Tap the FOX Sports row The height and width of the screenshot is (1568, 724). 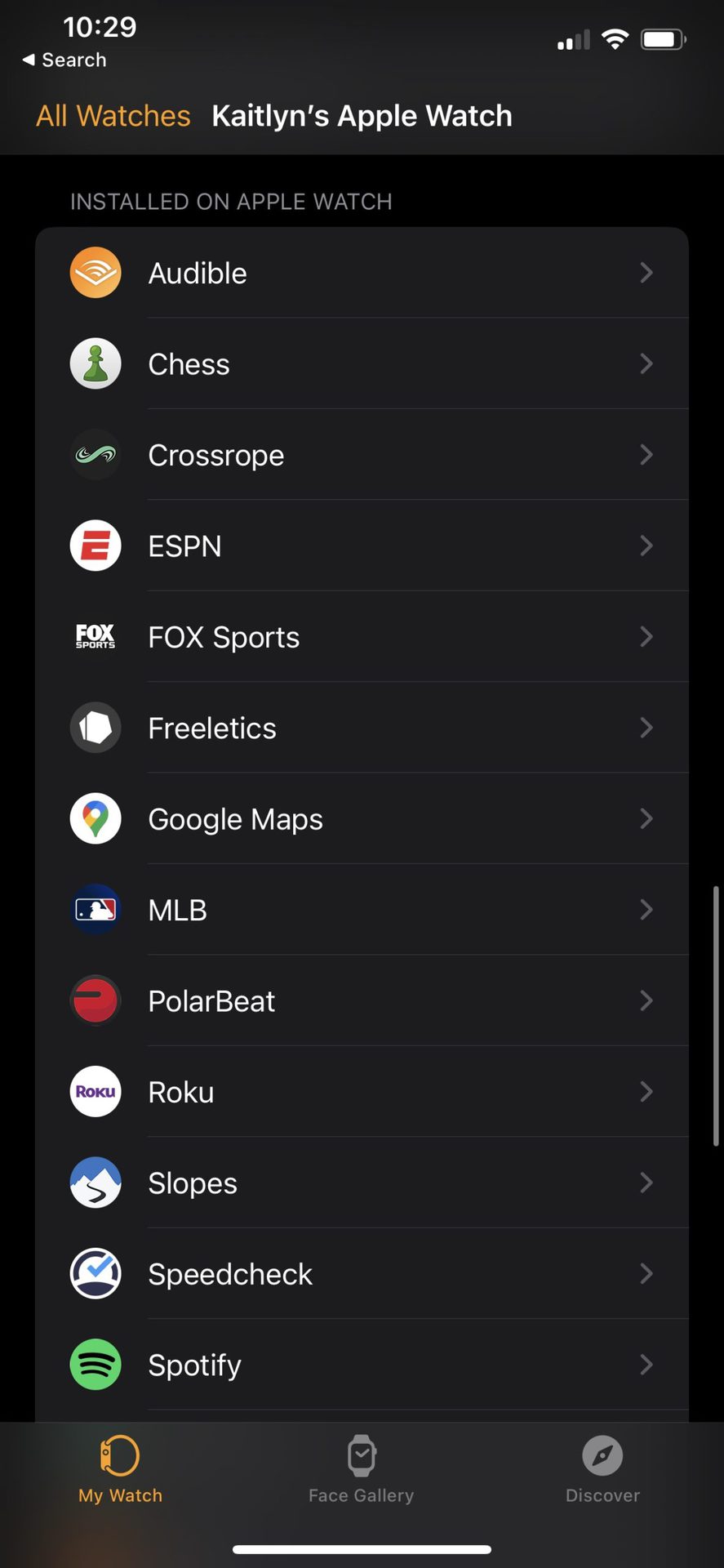point(361,637)
